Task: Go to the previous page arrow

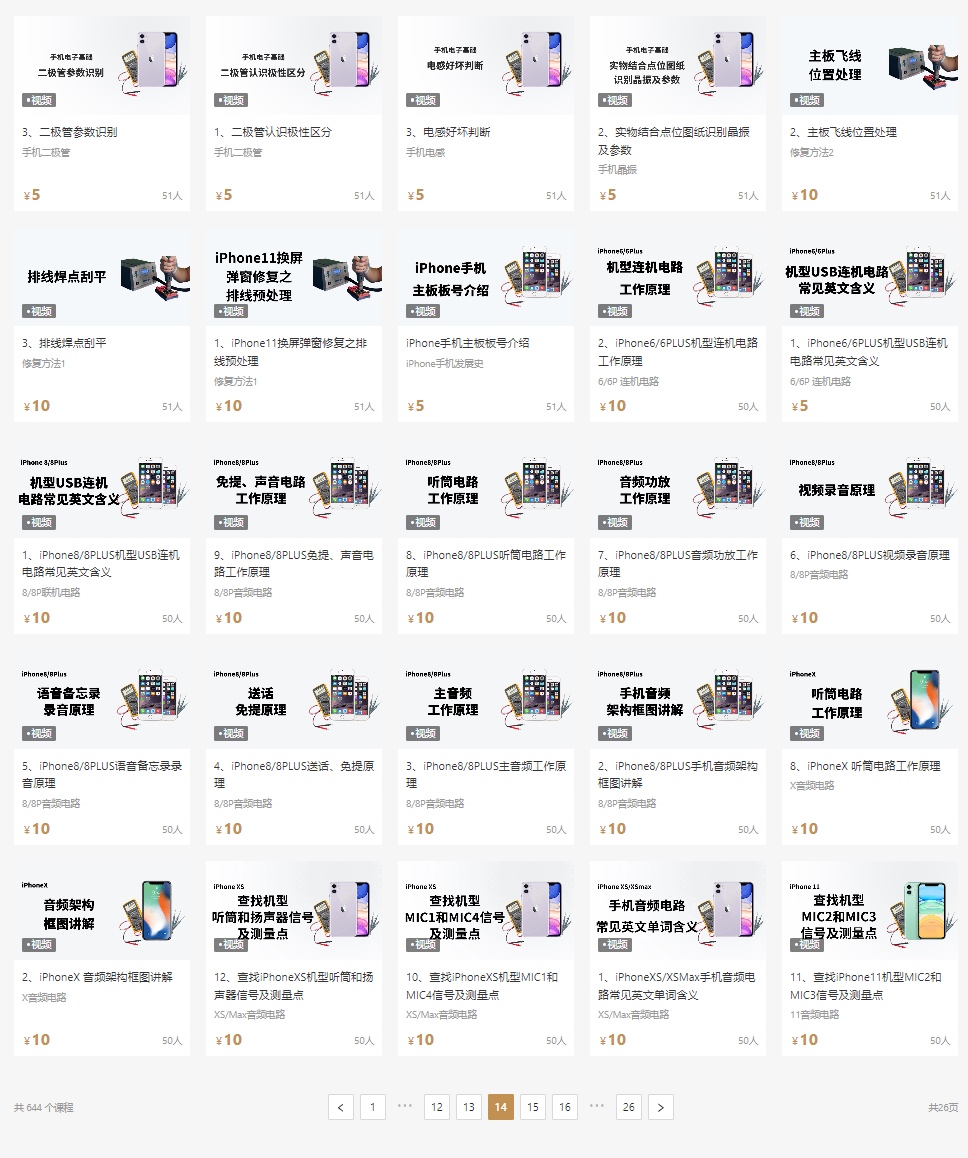Action: click(341, 1107)
